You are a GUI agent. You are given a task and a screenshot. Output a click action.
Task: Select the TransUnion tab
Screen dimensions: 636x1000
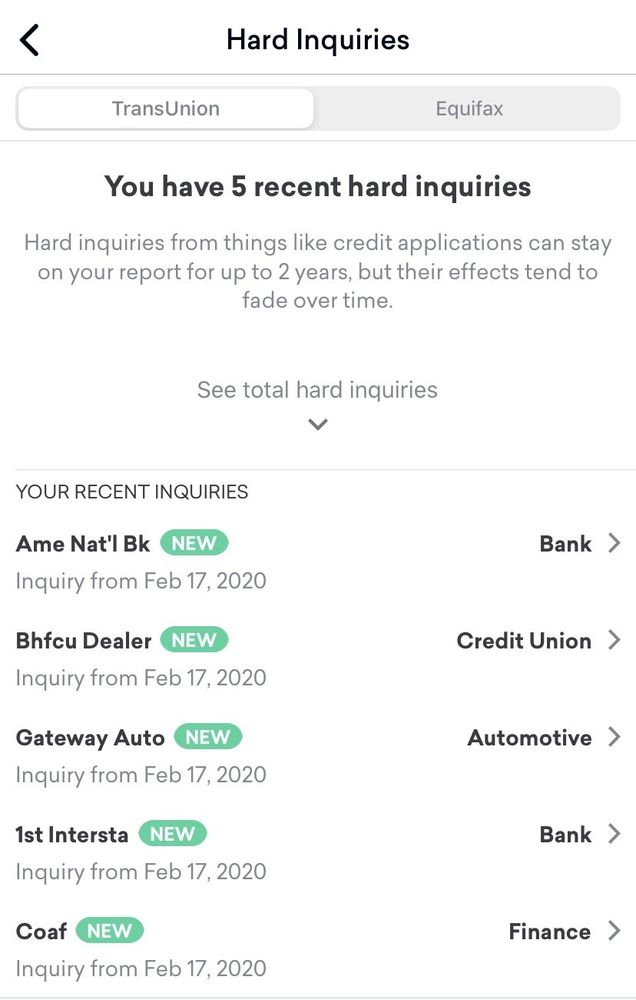pos(165,109)
